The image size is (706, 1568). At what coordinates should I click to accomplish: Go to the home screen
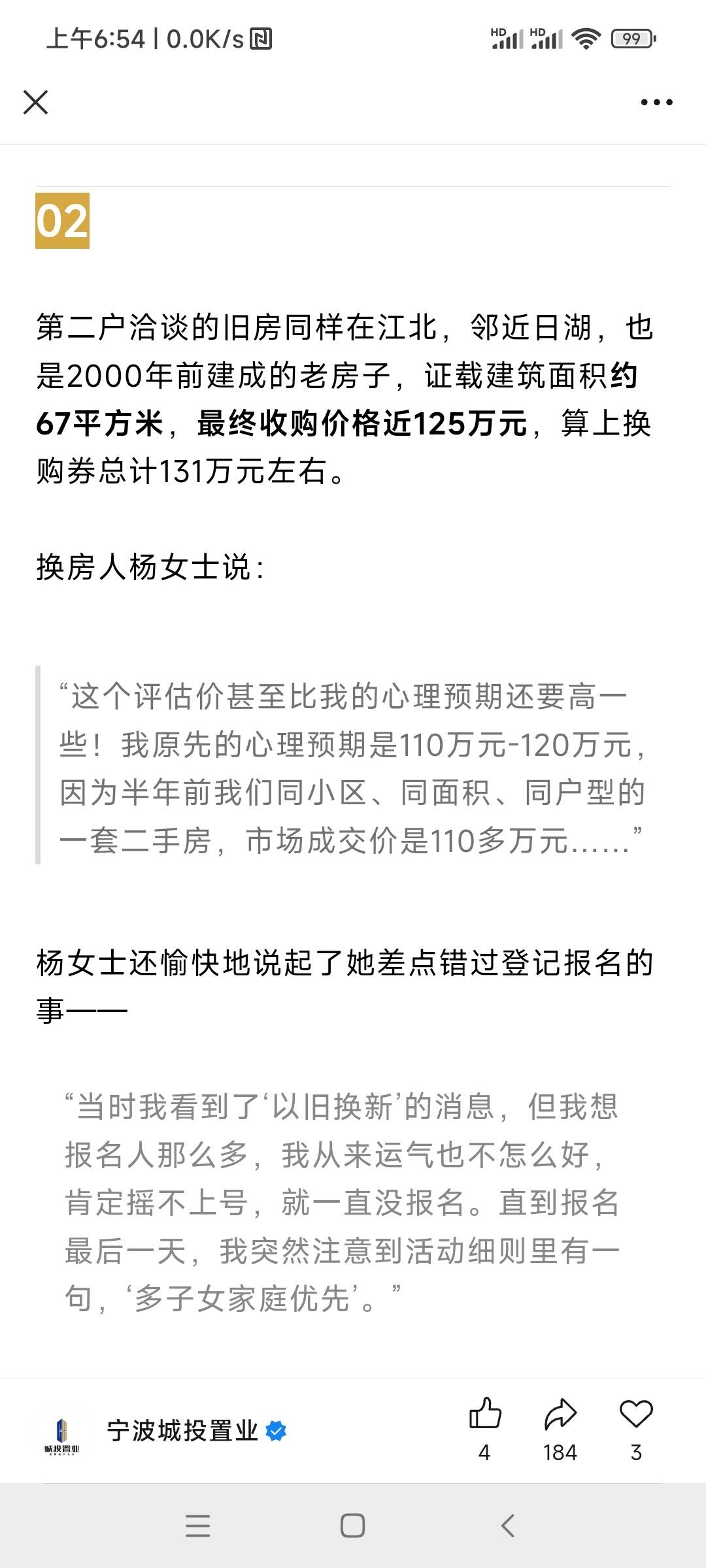353,1526
